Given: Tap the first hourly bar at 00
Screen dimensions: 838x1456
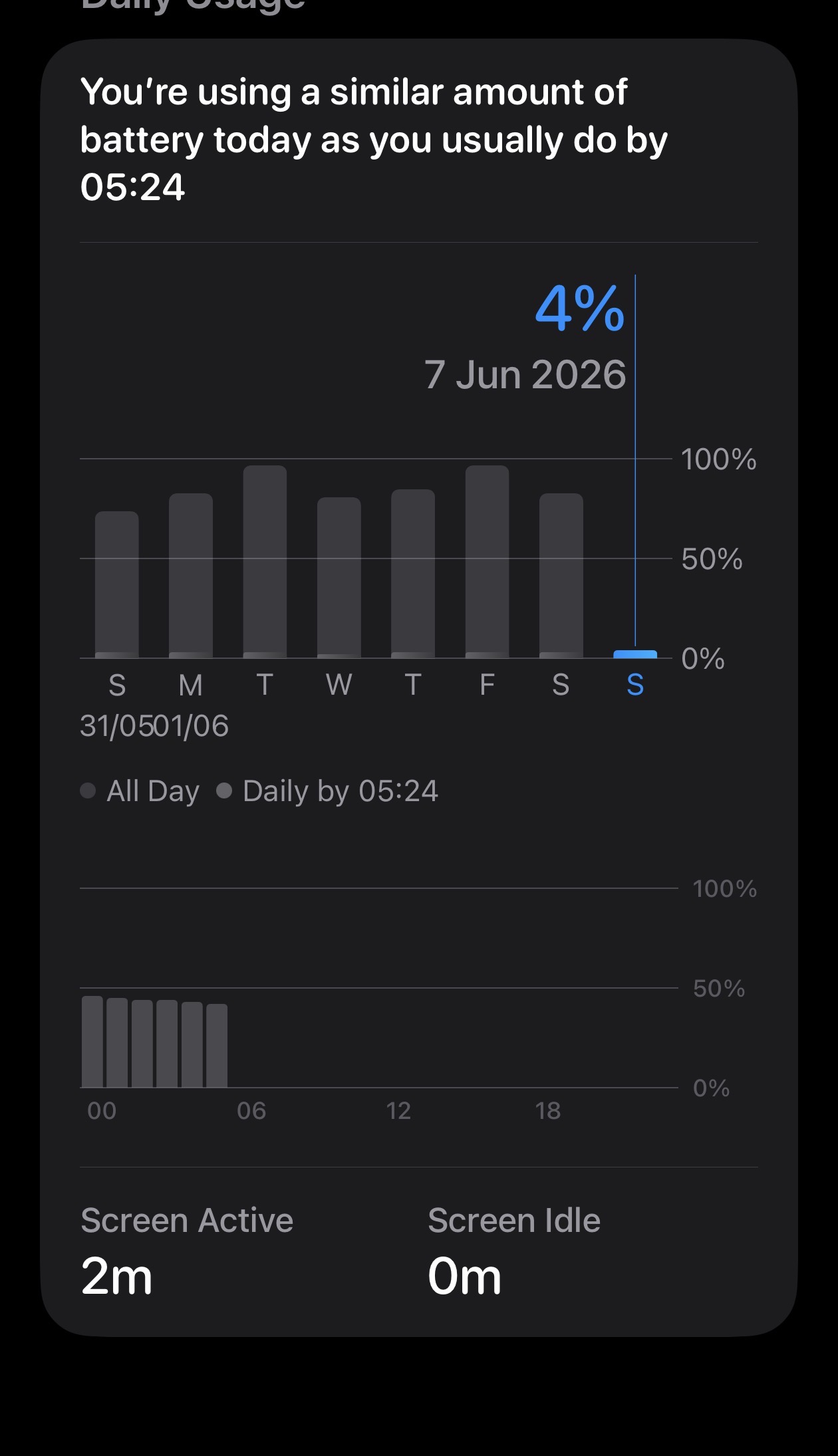Looking at the screenshot, I should (92, 1042).
